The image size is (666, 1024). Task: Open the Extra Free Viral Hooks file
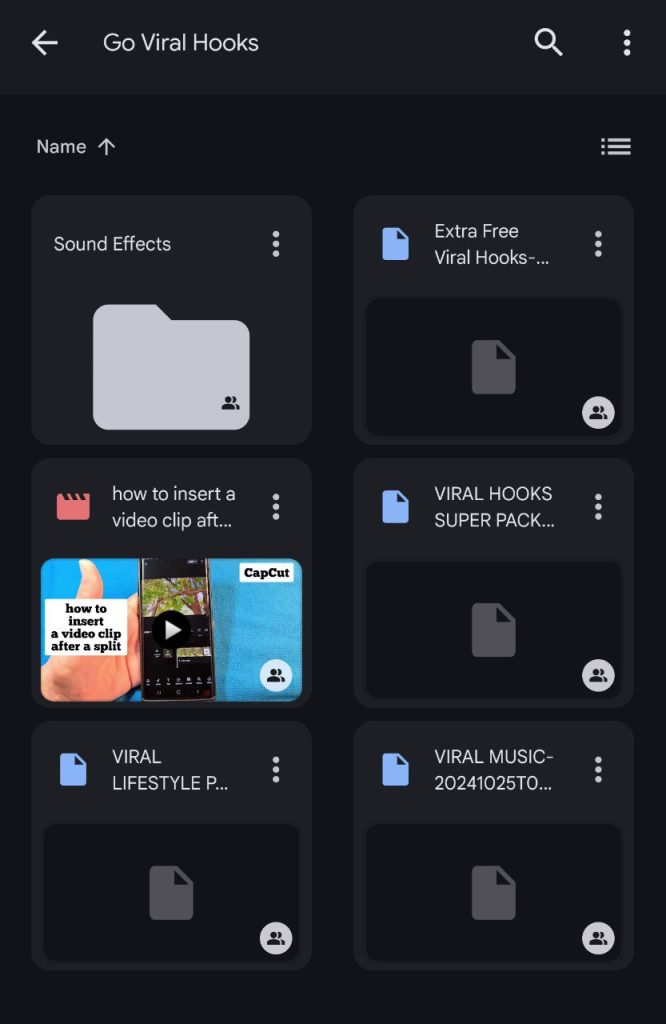493,366
